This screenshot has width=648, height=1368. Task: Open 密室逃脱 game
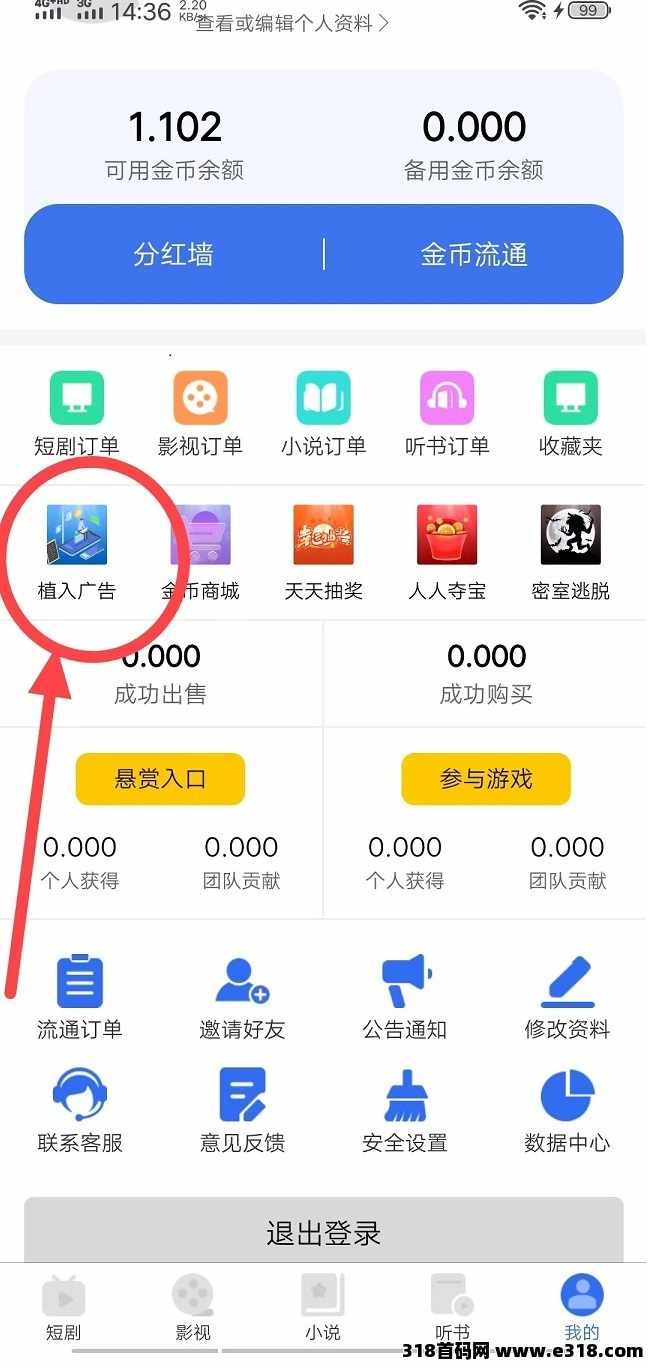coord(570,550)
